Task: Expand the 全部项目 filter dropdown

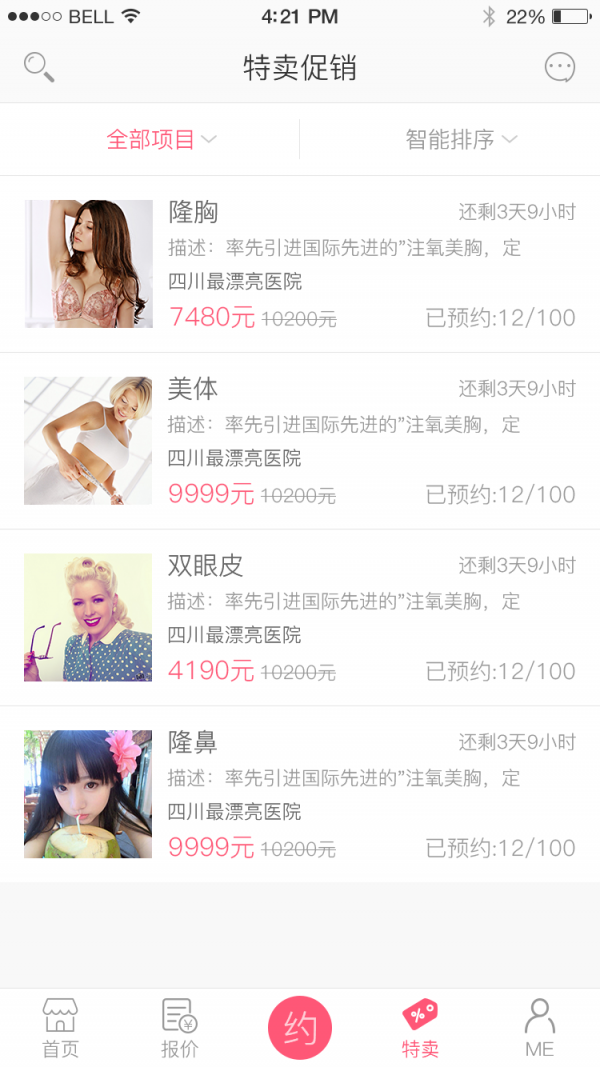Action: (160, 140)
